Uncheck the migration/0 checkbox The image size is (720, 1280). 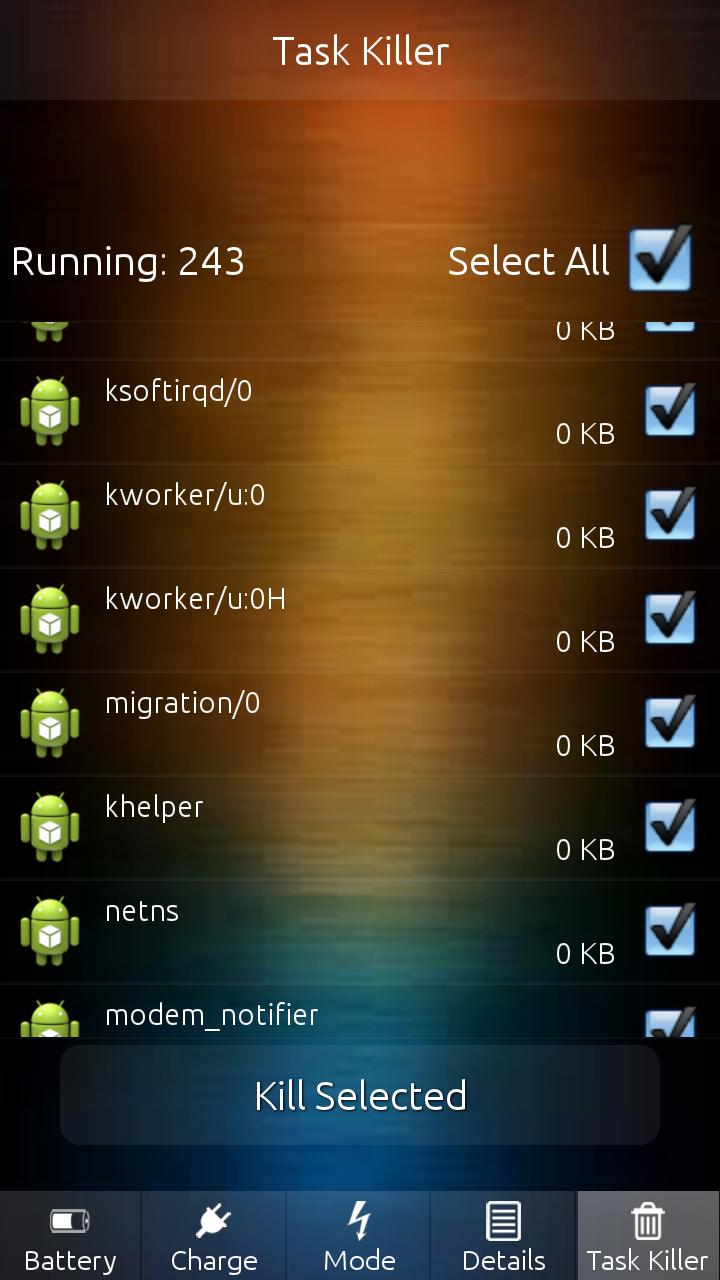coord(669,722)
